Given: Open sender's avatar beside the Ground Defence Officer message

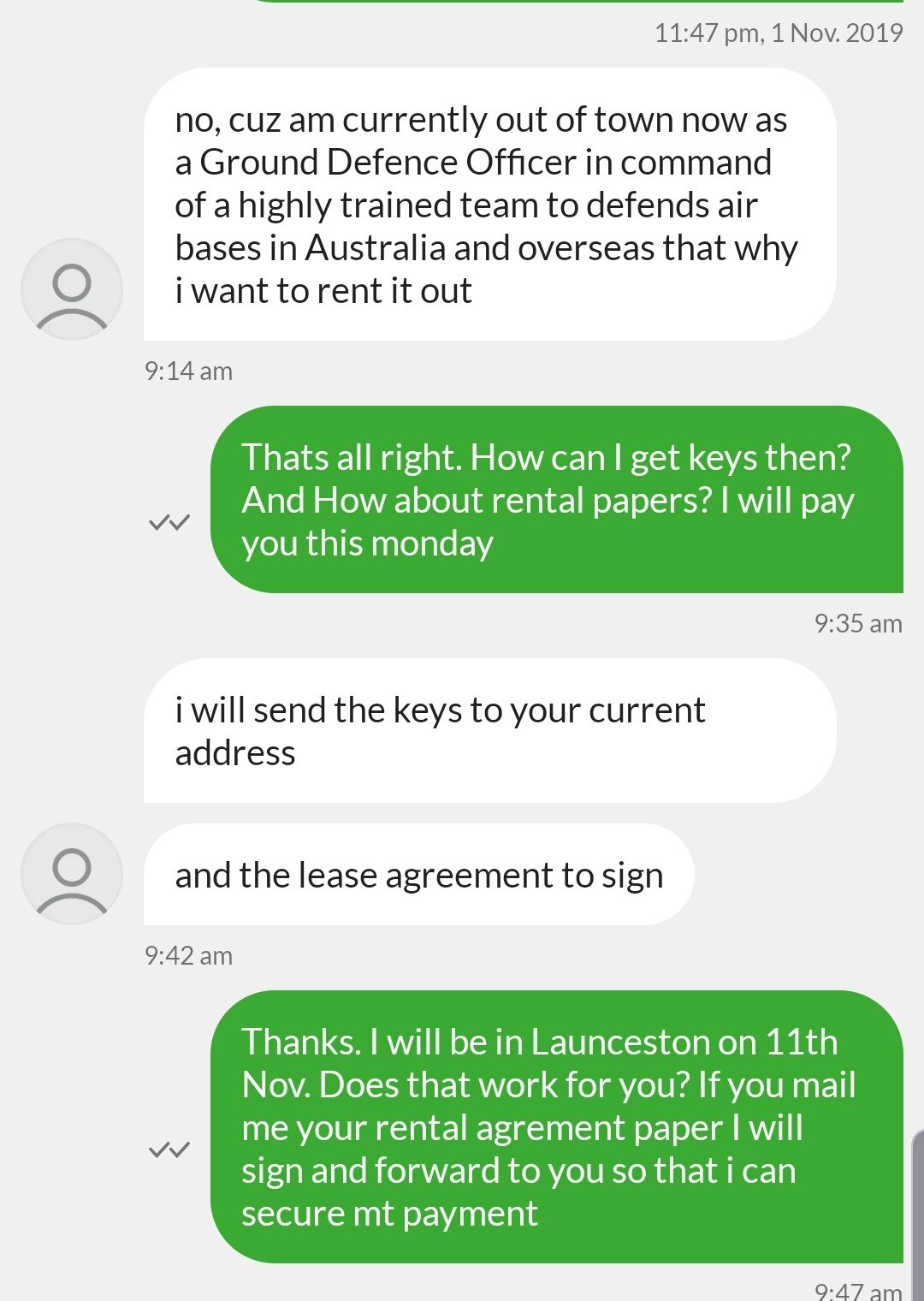Looking at the screenshot, I should 72,289.
